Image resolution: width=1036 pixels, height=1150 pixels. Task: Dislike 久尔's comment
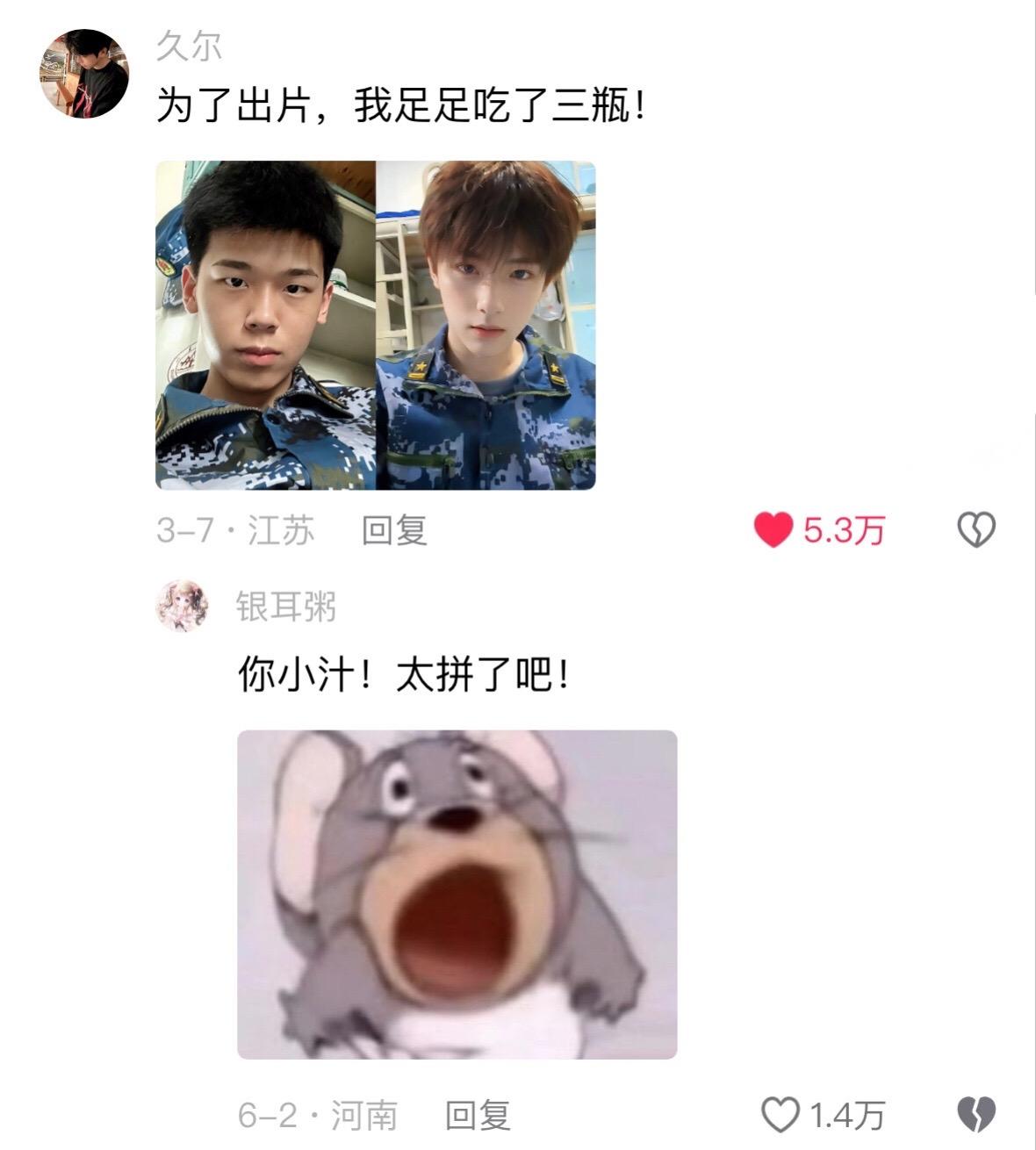(x=975, y=530)
